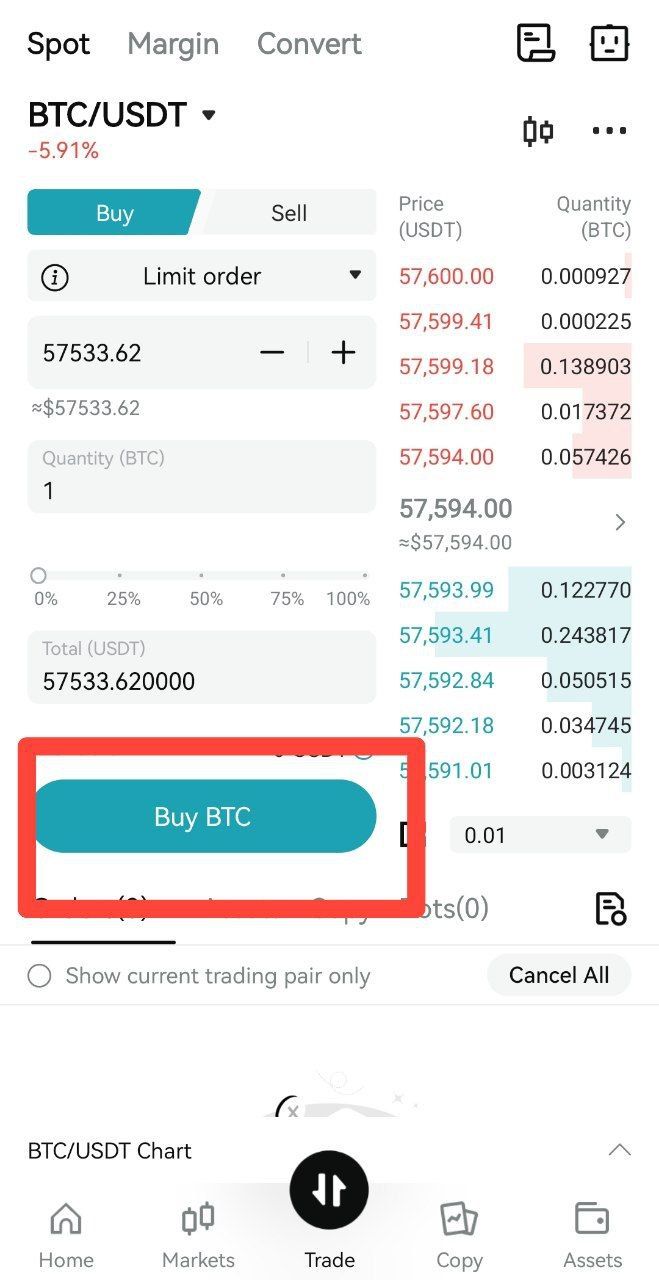
Task: Open the BTC/USDT pair selector
Action: (122, 115)
